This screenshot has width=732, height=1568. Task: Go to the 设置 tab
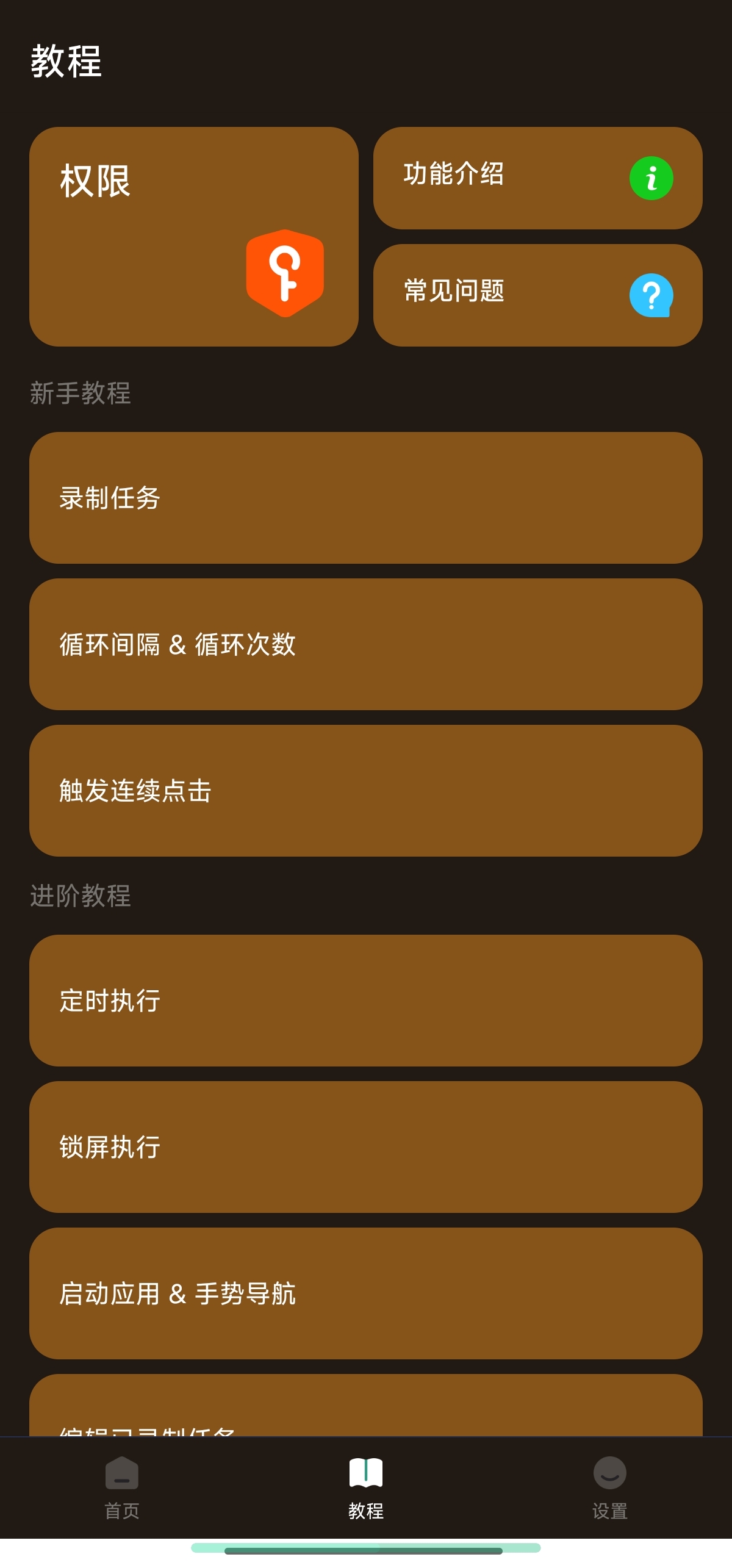[x=610, y=1487]
